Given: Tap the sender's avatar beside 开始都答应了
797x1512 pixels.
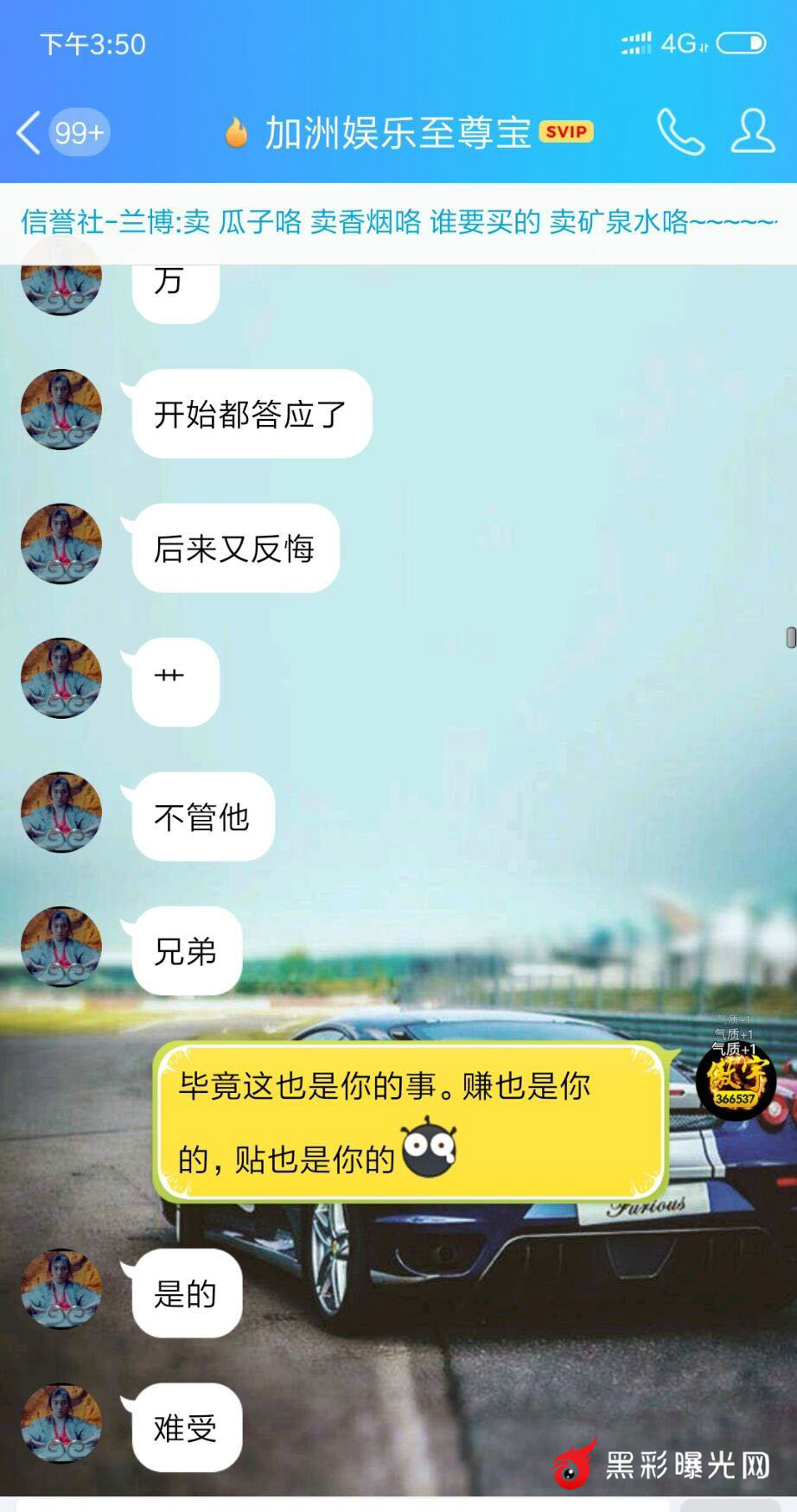Looking at the screenshot, I should (61, 410).
